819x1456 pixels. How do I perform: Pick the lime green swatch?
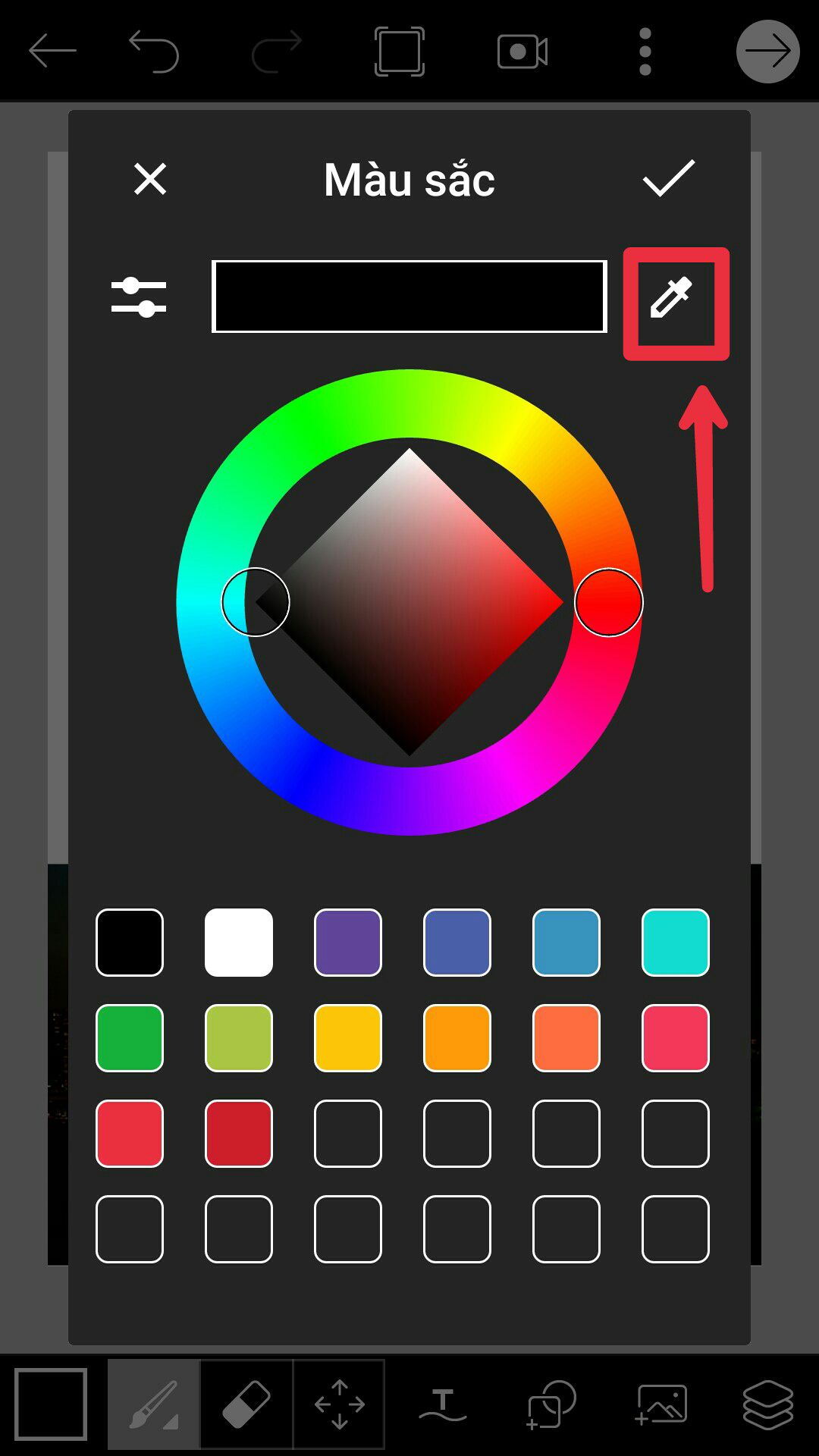[239, 1038]
